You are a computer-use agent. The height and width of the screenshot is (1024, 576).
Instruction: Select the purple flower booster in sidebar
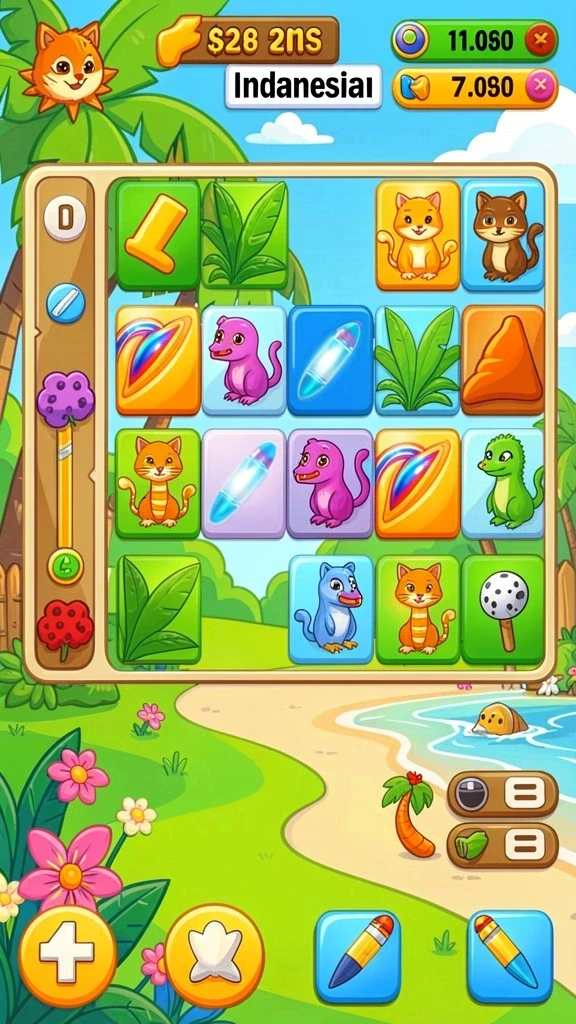(65, 399)
